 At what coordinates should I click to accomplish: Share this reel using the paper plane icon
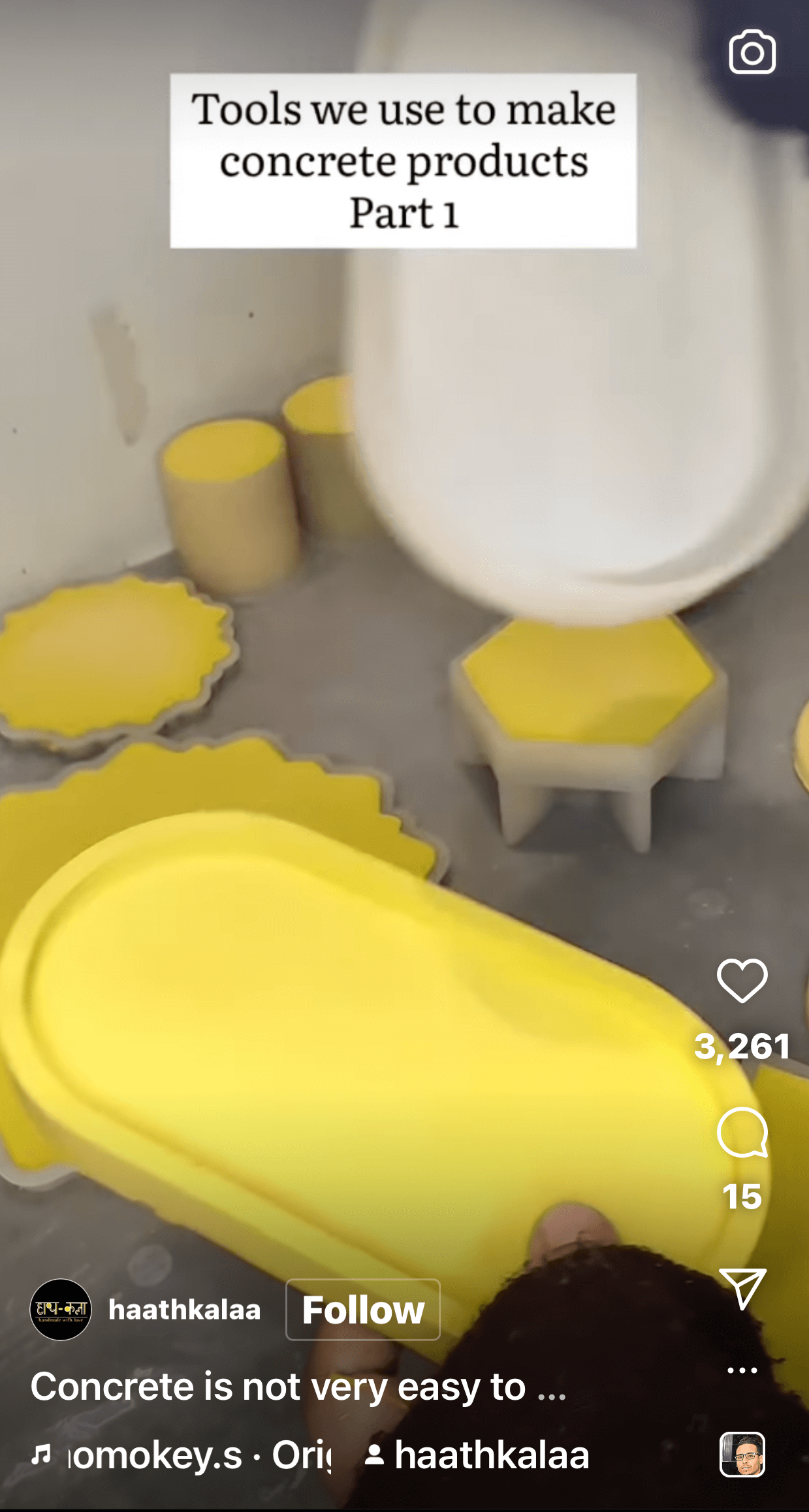click(742, 1288)
